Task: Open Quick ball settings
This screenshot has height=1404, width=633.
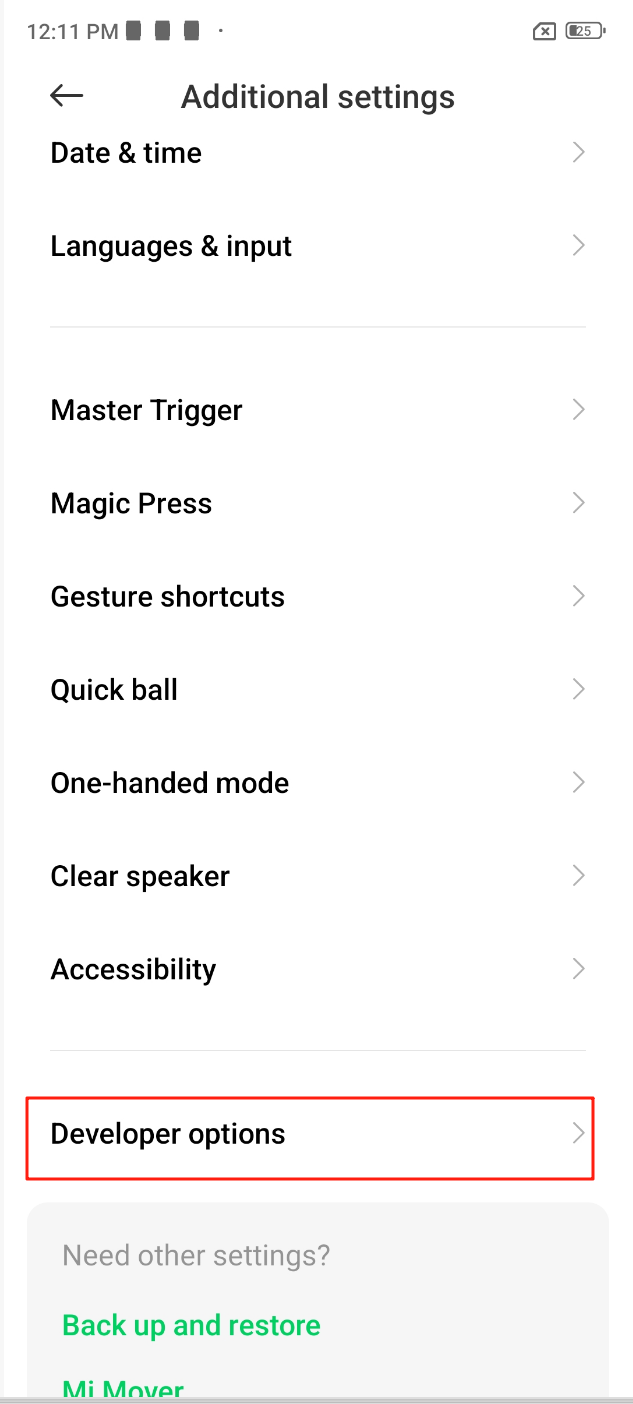Action: tap(317, 690)
